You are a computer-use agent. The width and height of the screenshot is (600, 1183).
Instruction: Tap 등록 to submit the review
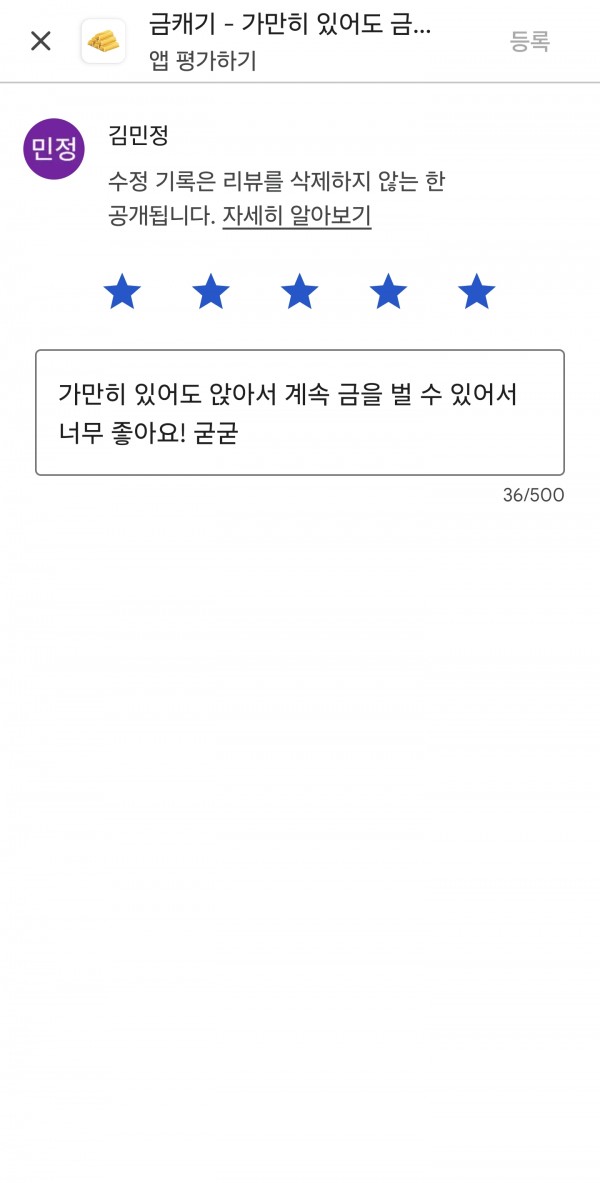[x=530, y=41]
